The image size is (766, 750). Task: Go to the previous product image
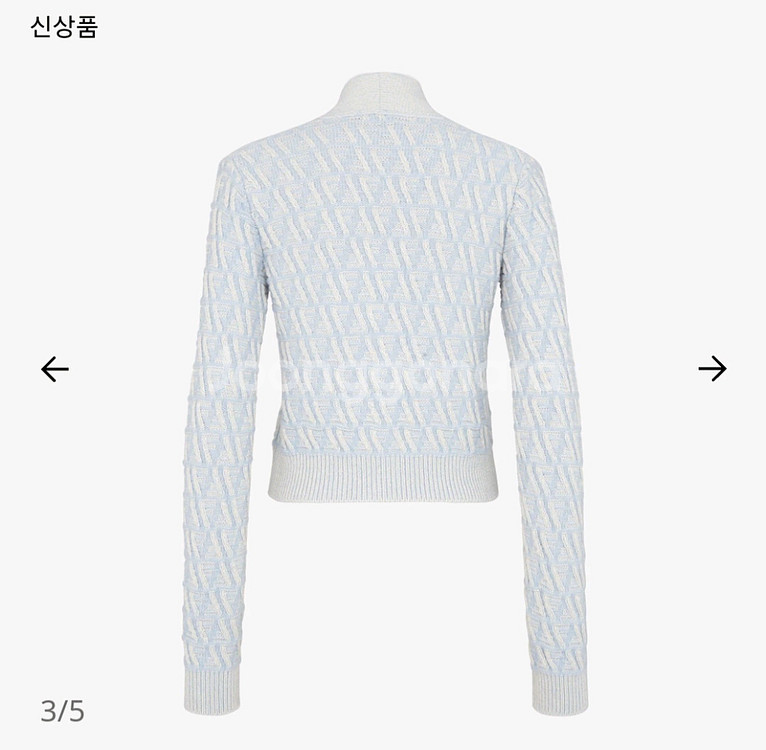click(55, 369)
